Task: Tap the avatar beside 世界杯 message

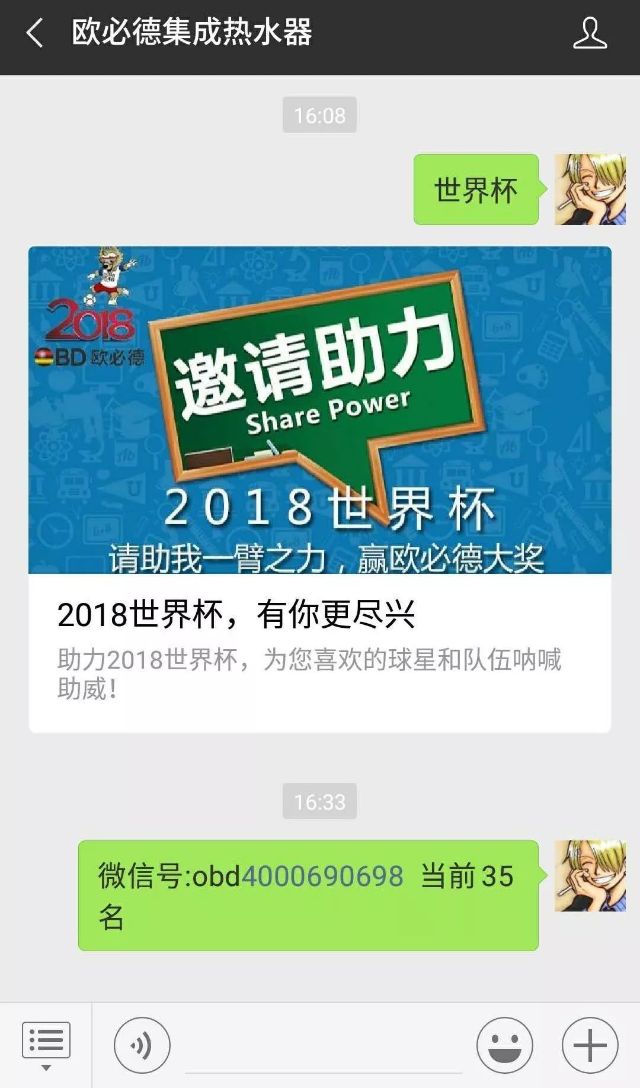Action: tap(590, 190)
